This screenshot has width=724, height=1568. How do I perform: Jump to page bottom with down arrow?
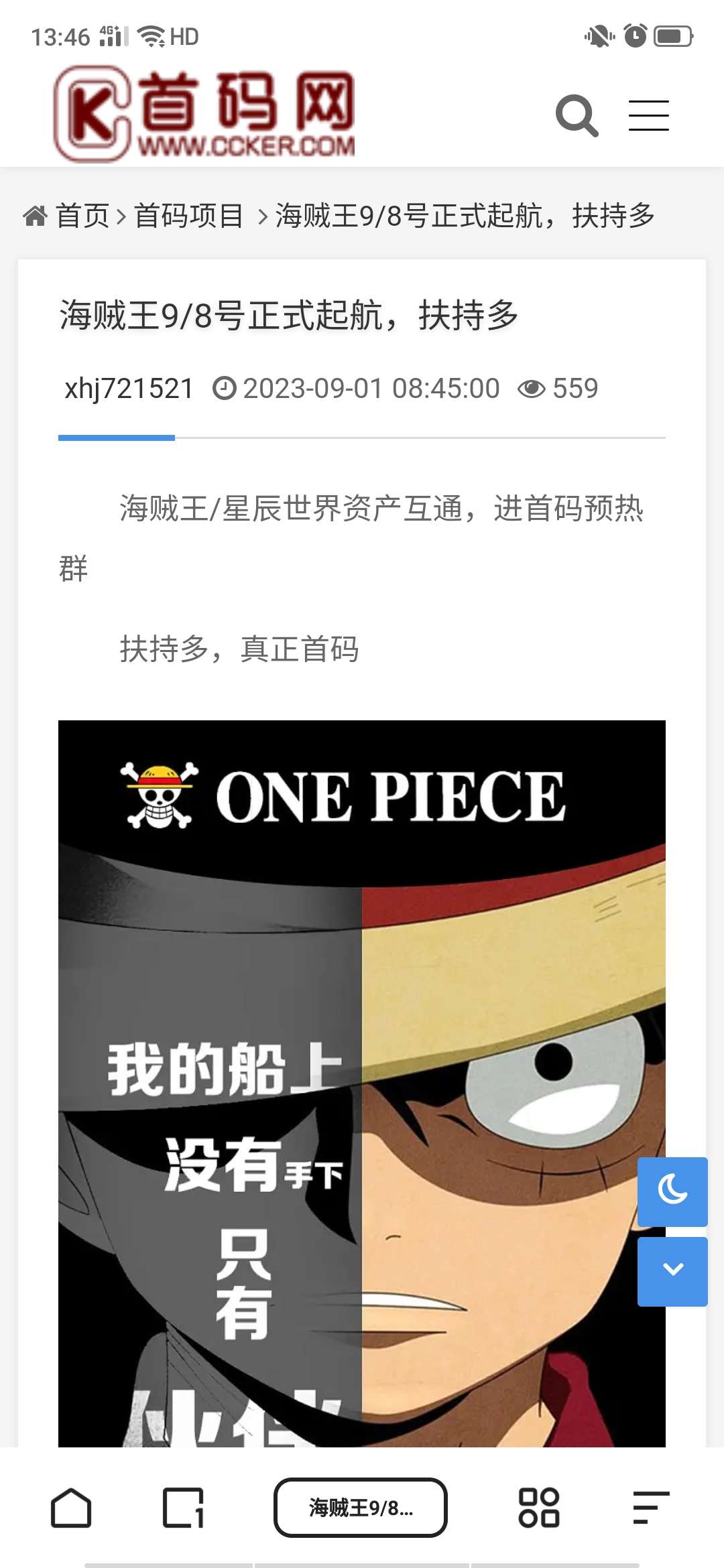[672, 1271]
